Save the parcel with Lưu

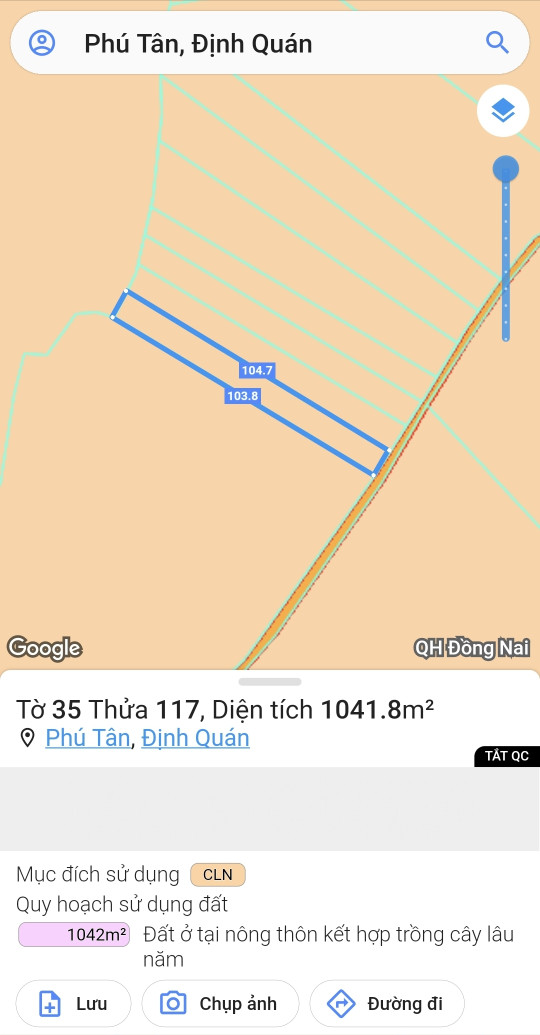point(73,1004)
